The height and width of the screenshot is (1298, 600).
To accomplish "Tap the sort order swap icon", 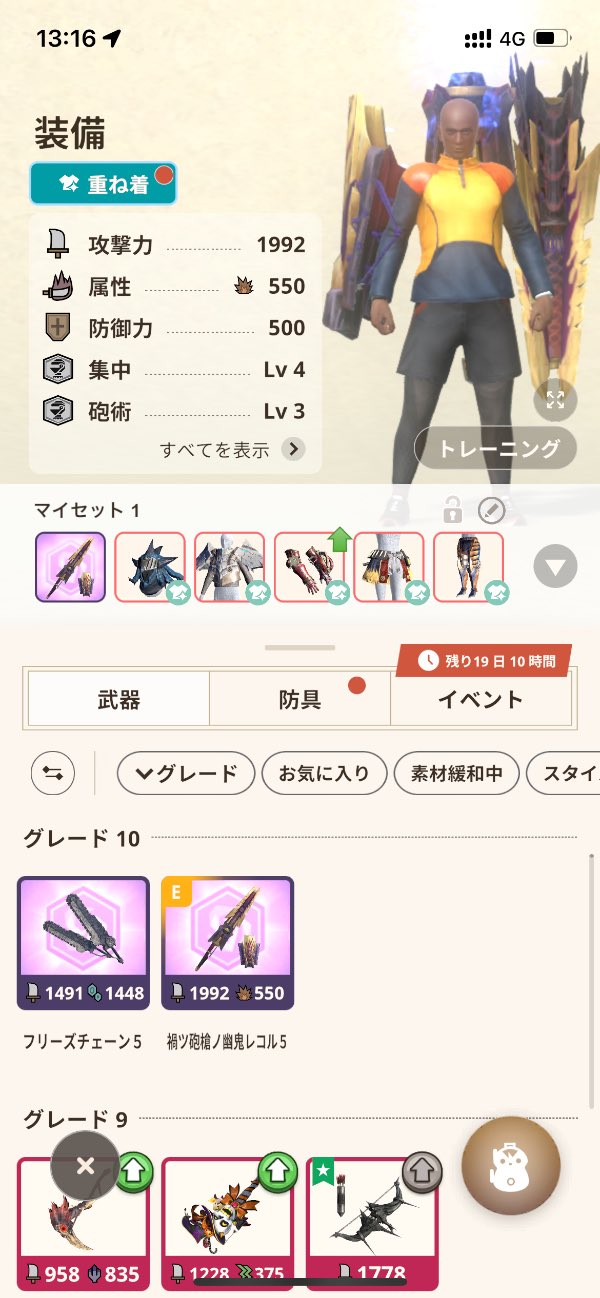I will pos(53,773).
